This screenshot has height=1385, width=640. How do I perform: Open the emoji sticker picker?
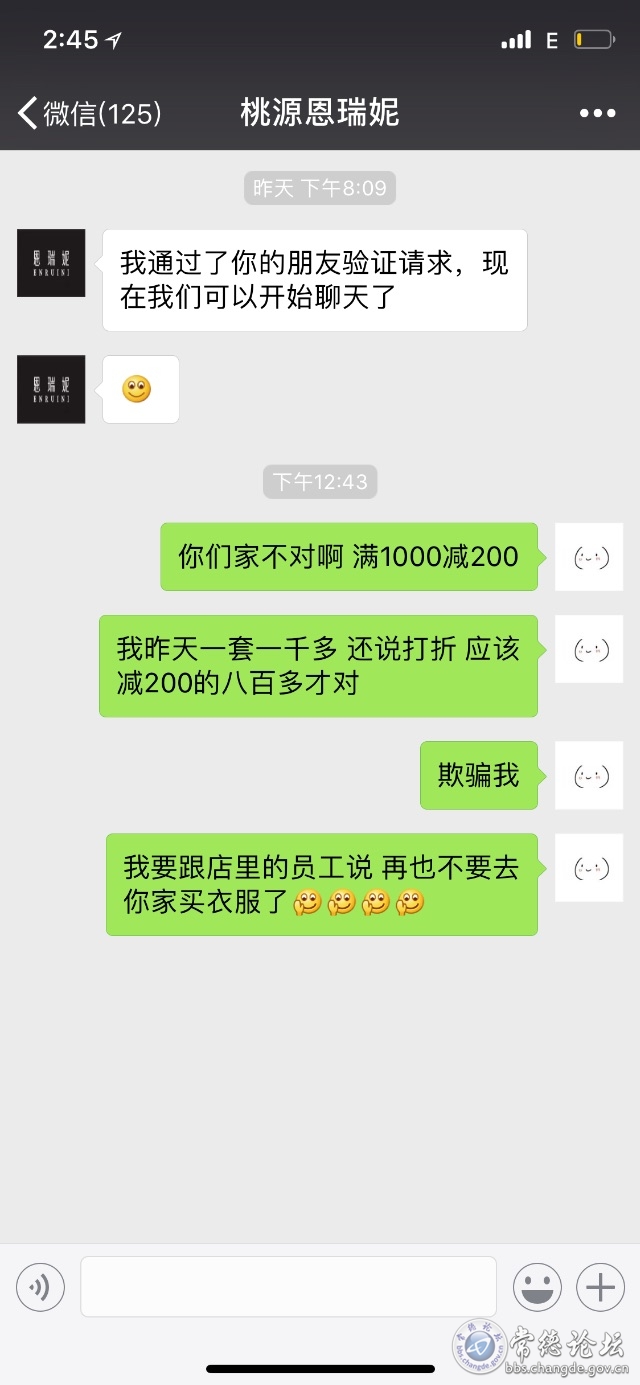click(537, 1286)
